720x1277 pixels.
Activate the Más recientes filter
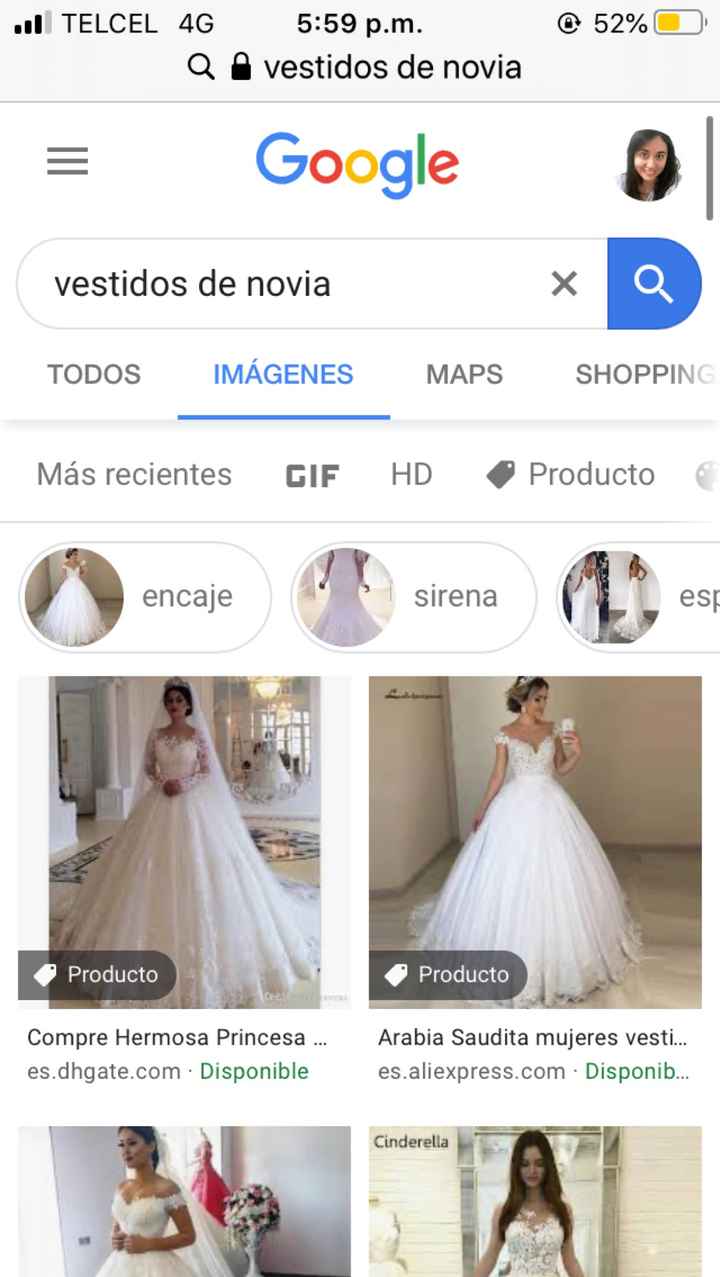click(x=133, y=474)
